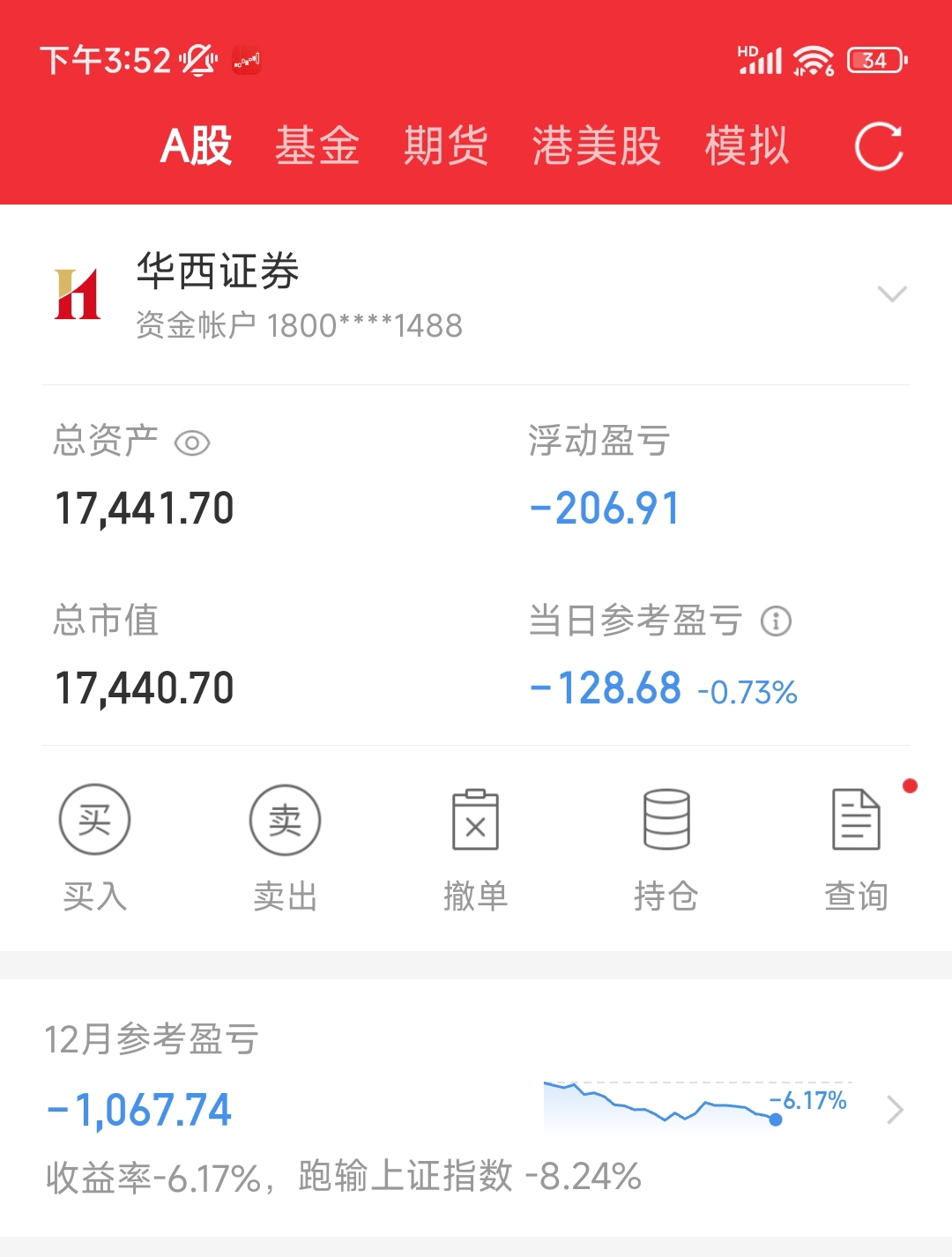The image size is (952, 1257).
Task: Open 撤单 to cancel orders
Action: click(x=475, y=846)
